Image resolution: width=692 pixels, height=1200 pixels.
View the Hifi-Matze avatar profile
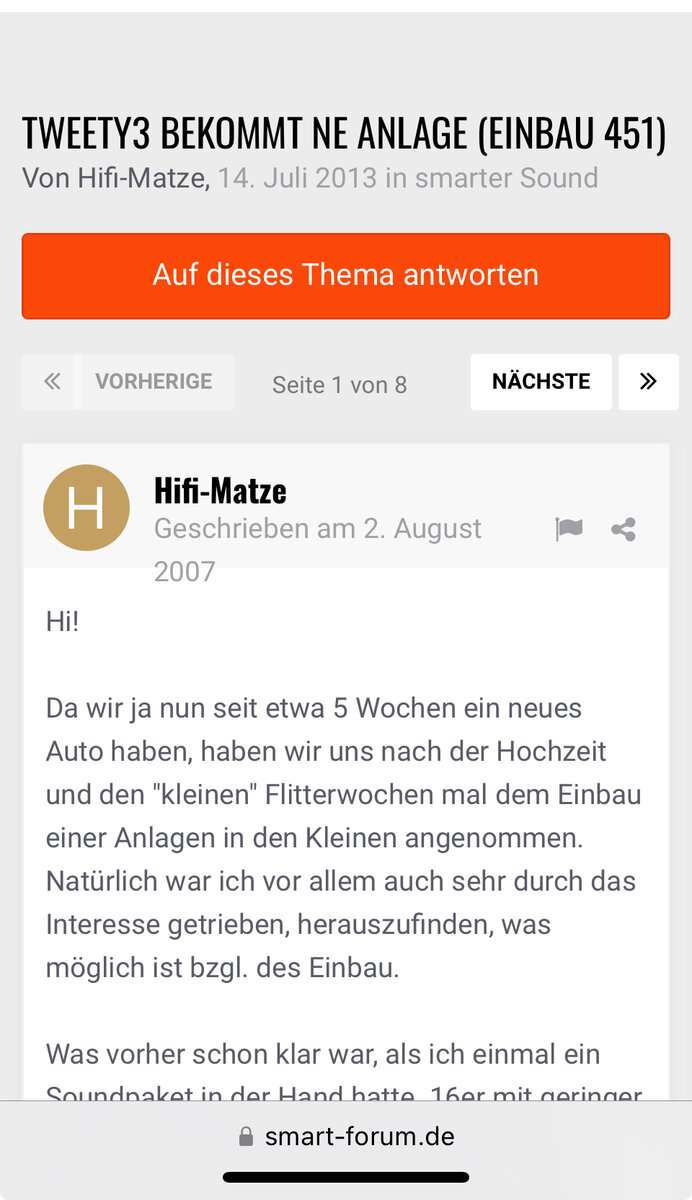pos(86,507)
